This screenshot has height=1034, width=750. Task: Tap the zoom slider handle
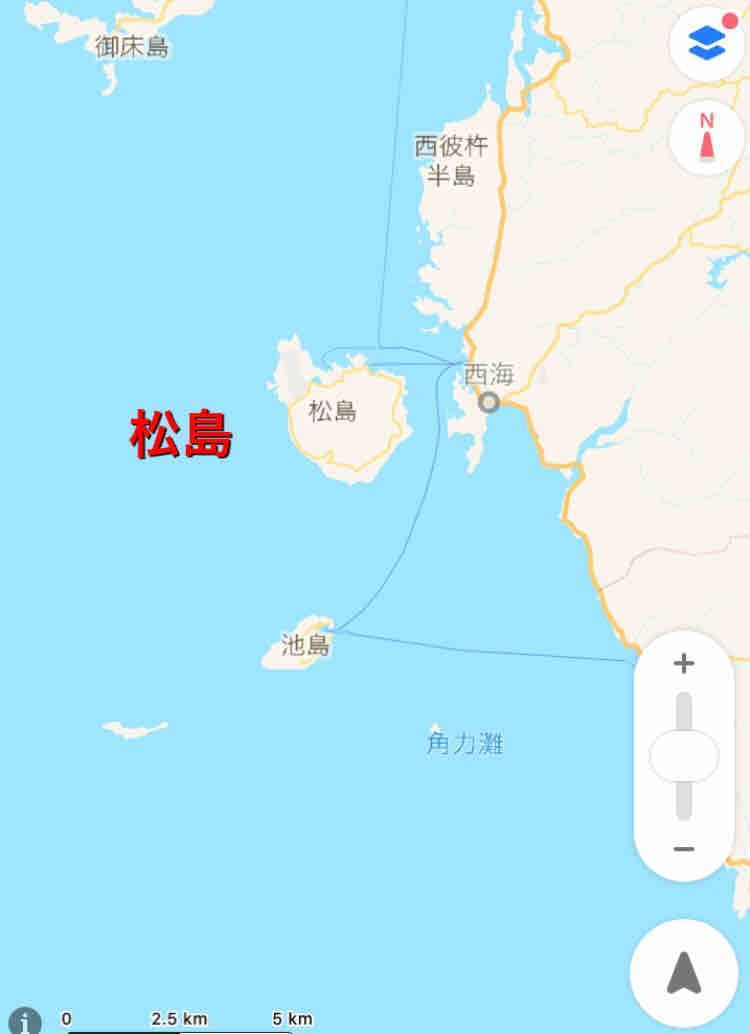pyautogui.click(x=684, y=756)
